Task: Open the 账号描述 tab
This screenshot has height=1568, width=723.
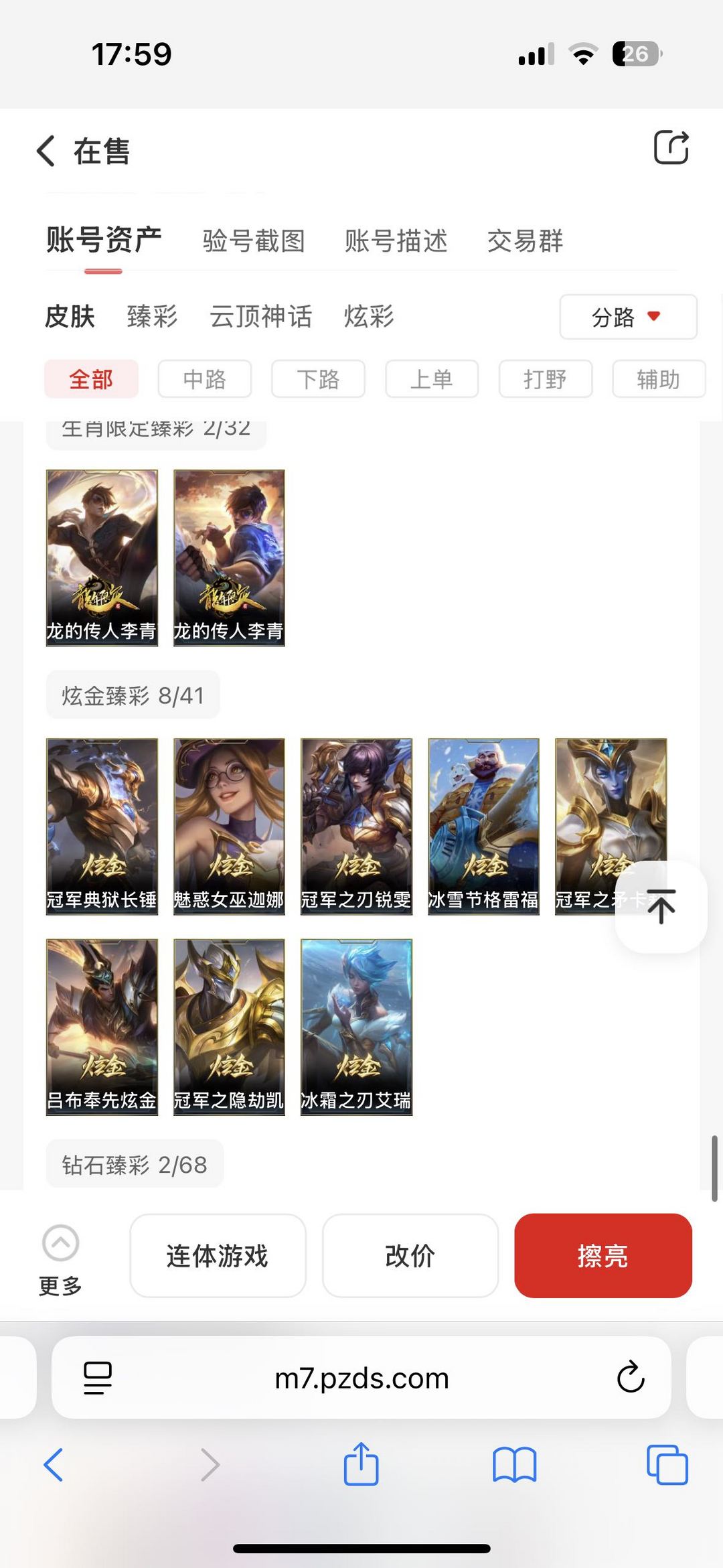Action: (x=396, y=241)
